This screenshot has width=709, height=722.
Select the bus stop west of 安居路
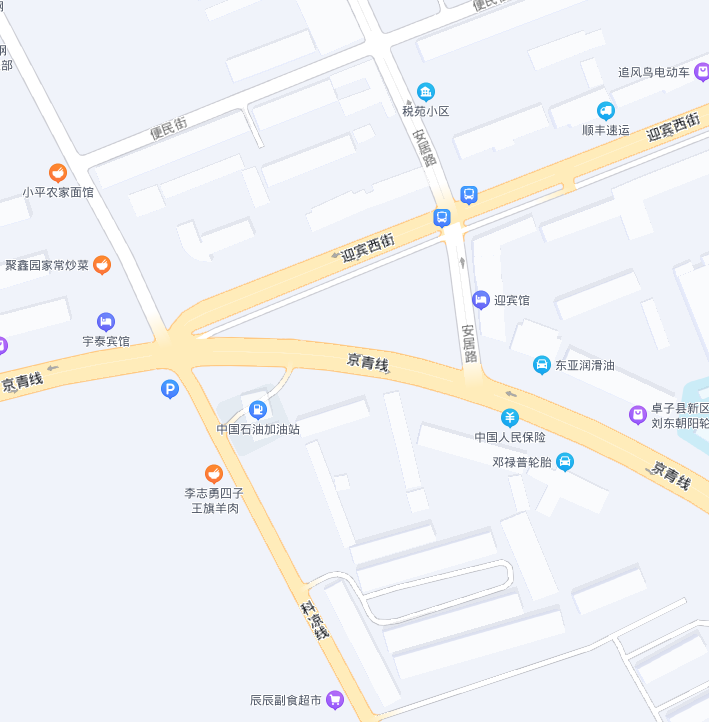pyautogui.click(x=442, y=217)
